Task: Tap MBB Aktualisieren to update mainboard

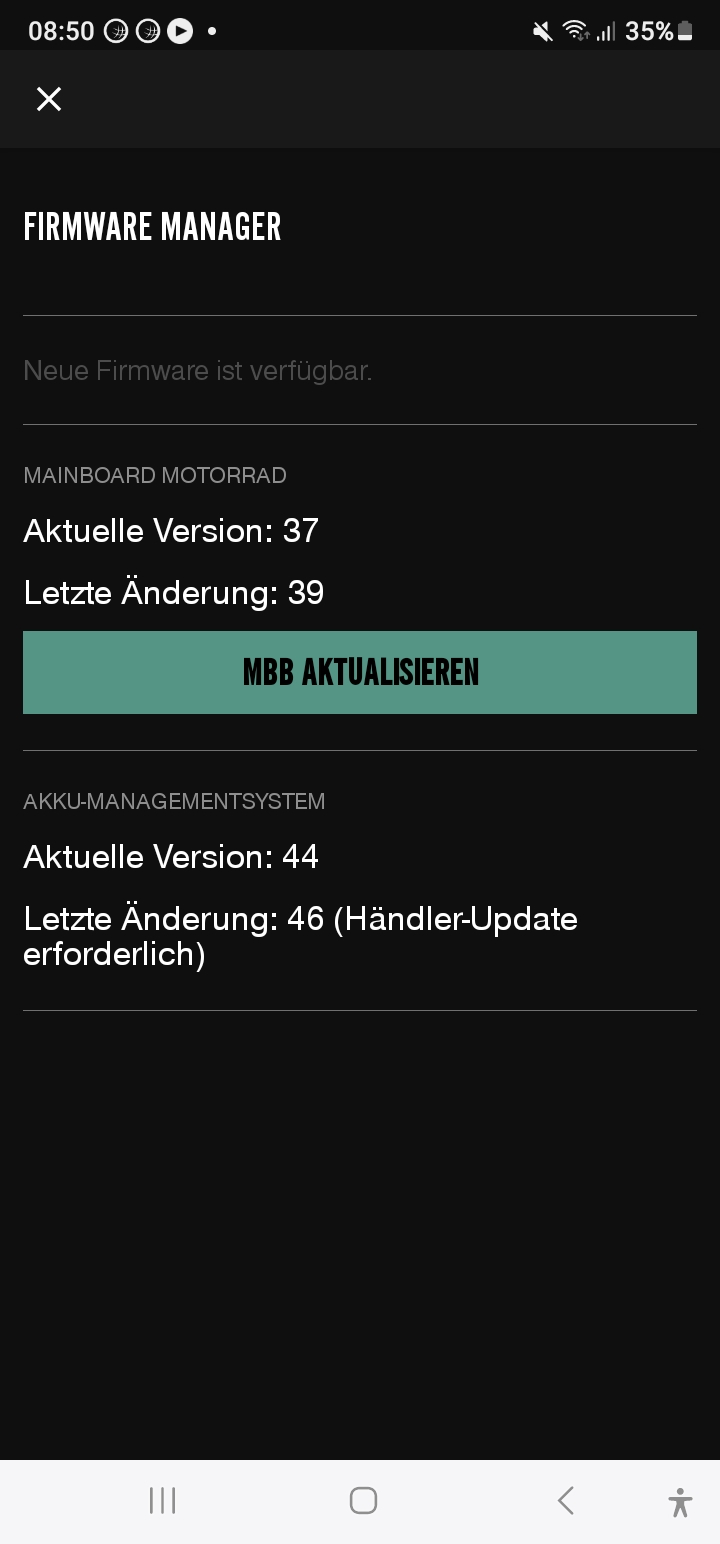Action: 360,672
